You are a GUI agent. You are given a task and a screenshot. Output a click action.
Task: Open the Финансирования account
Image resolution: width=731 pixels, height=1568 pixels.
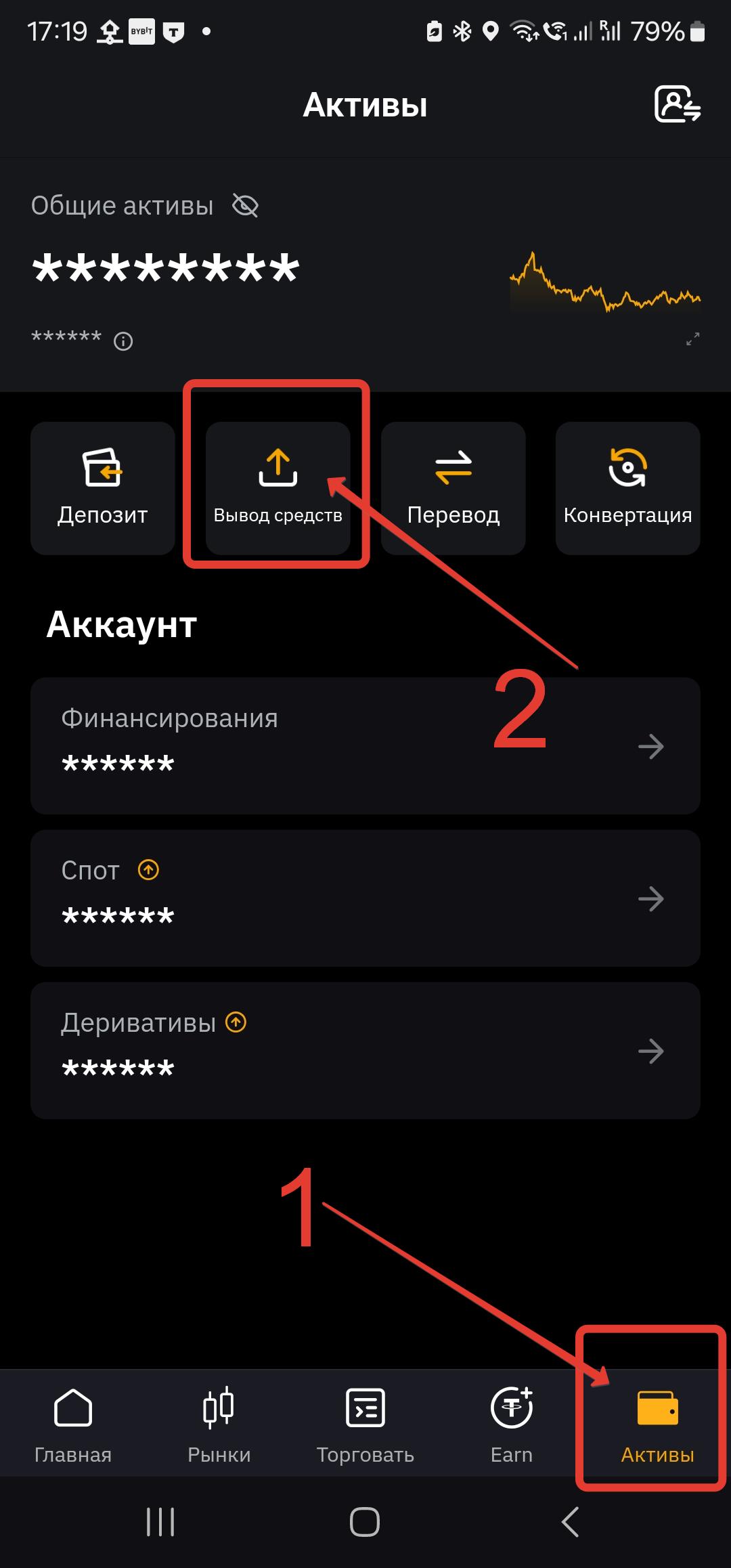365,745
